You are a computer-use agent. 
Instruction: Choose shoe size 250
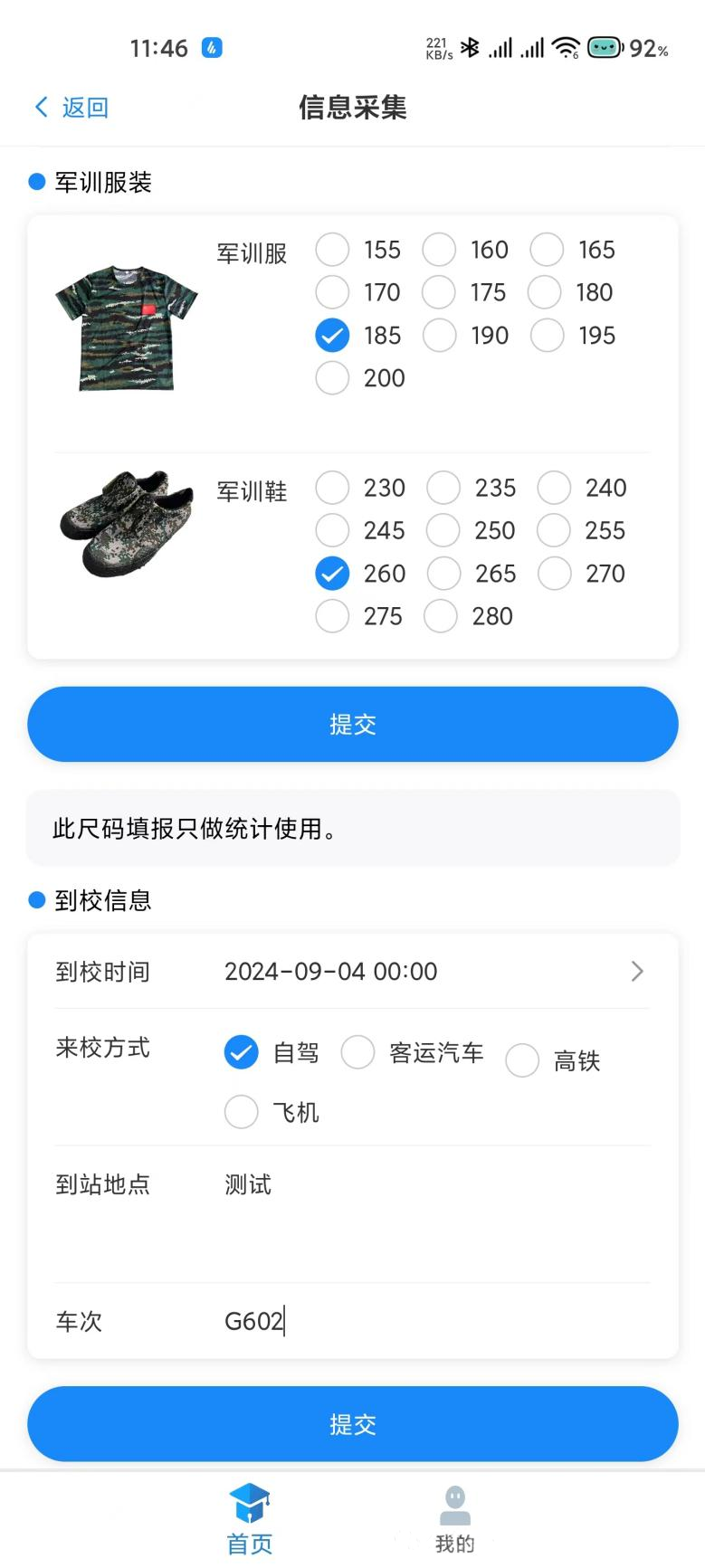pos(443,530)
